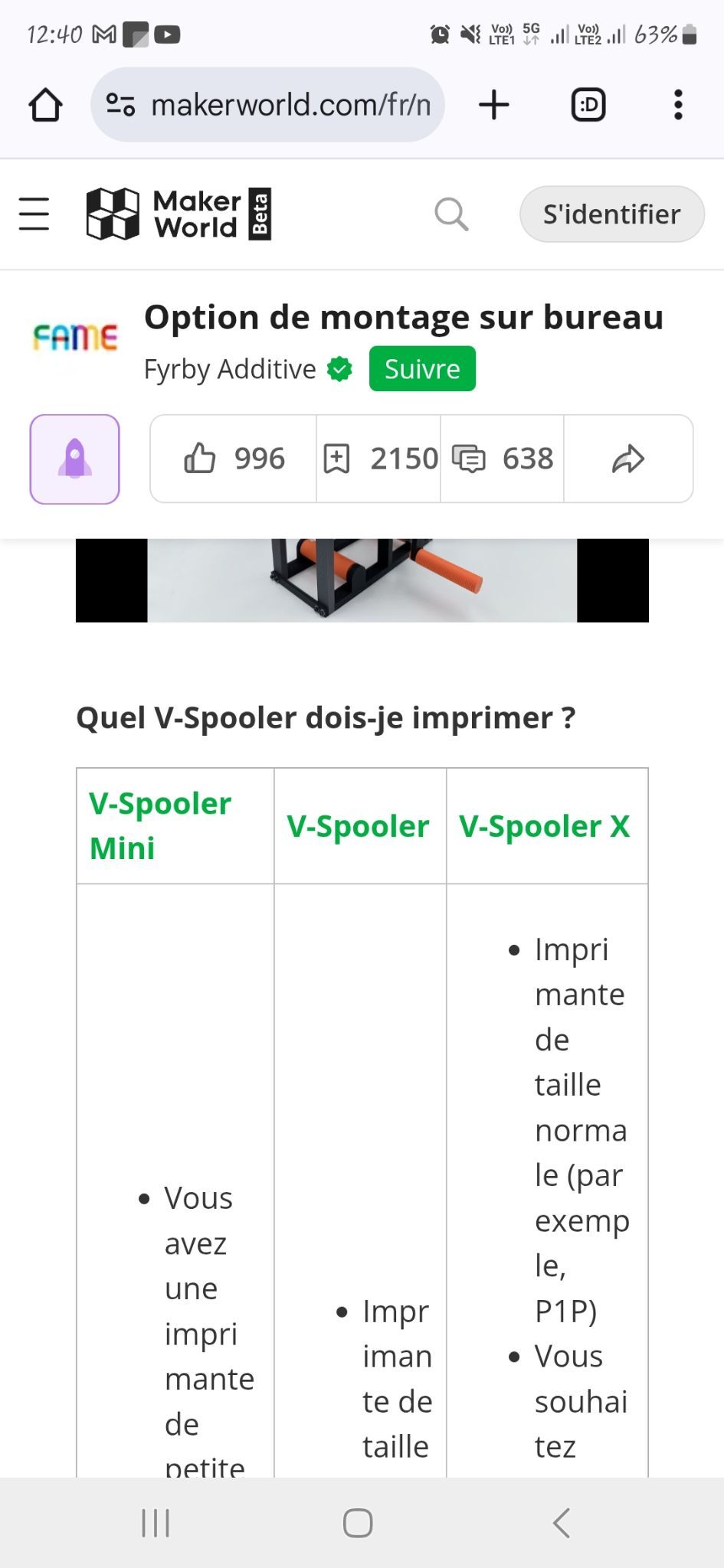Screen dimensions: 724x1568
Task: Open the browser overflow menu
Action: (677, 105)
